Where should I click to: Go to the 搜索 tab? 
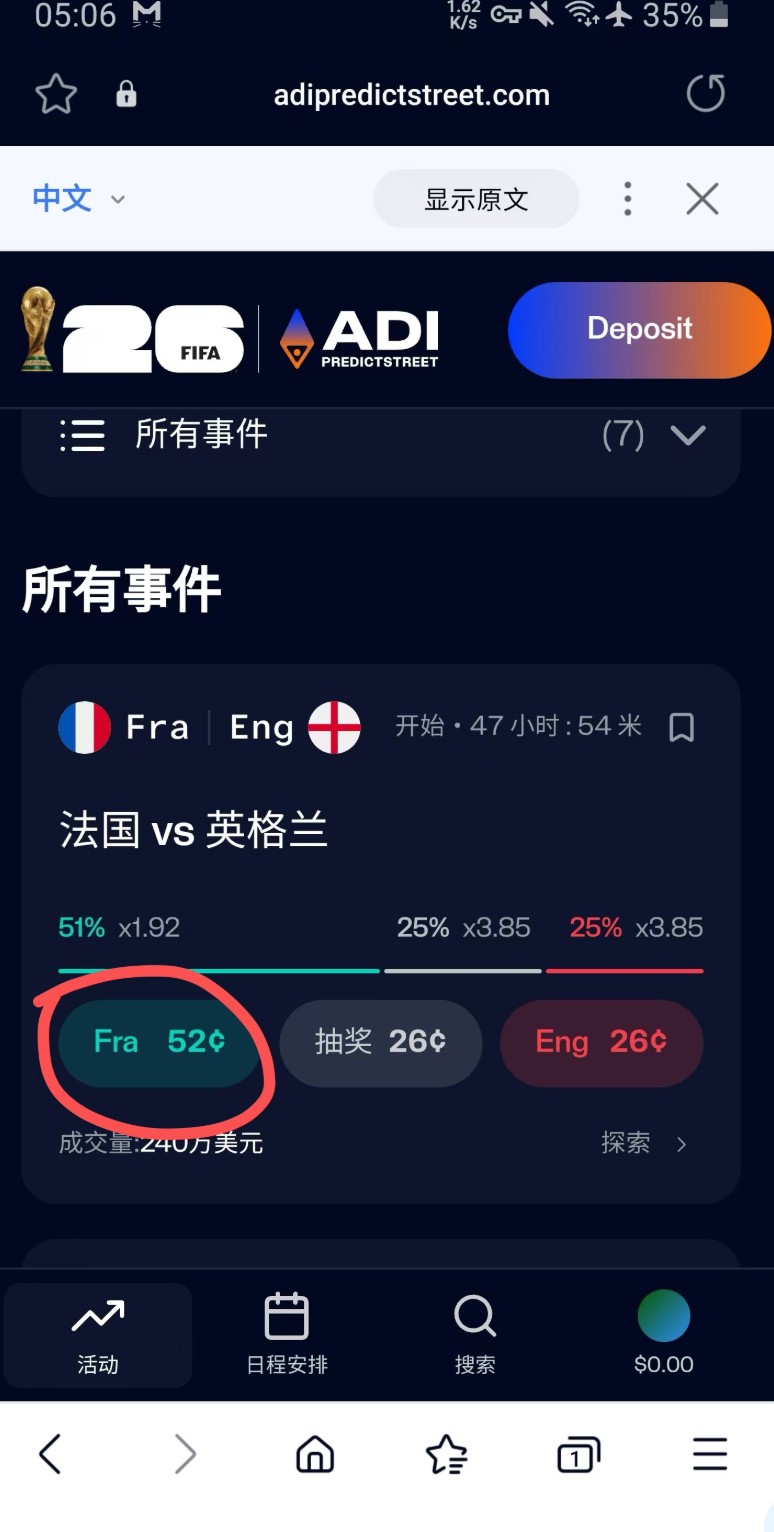coord(475,1335)
